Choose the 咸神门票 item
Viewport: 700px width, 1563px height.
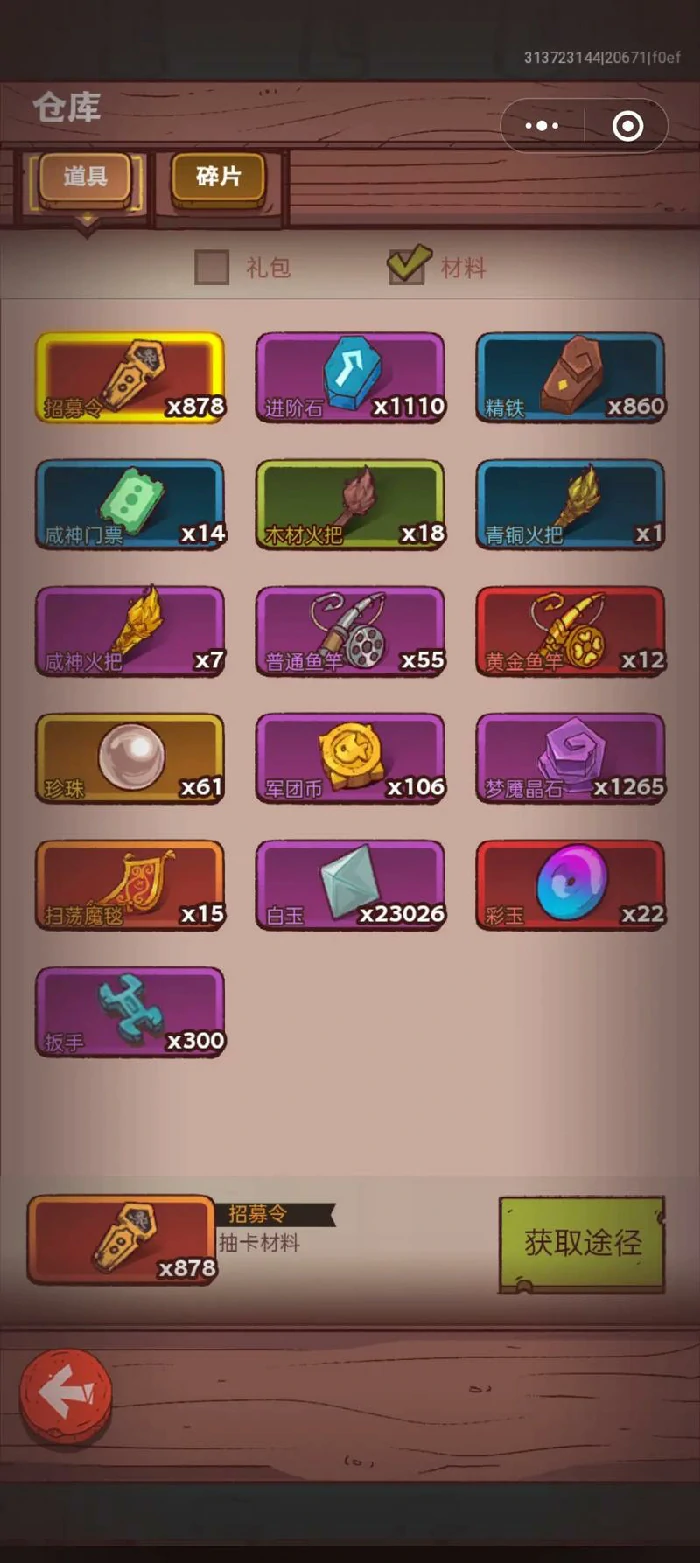(130, 504)
